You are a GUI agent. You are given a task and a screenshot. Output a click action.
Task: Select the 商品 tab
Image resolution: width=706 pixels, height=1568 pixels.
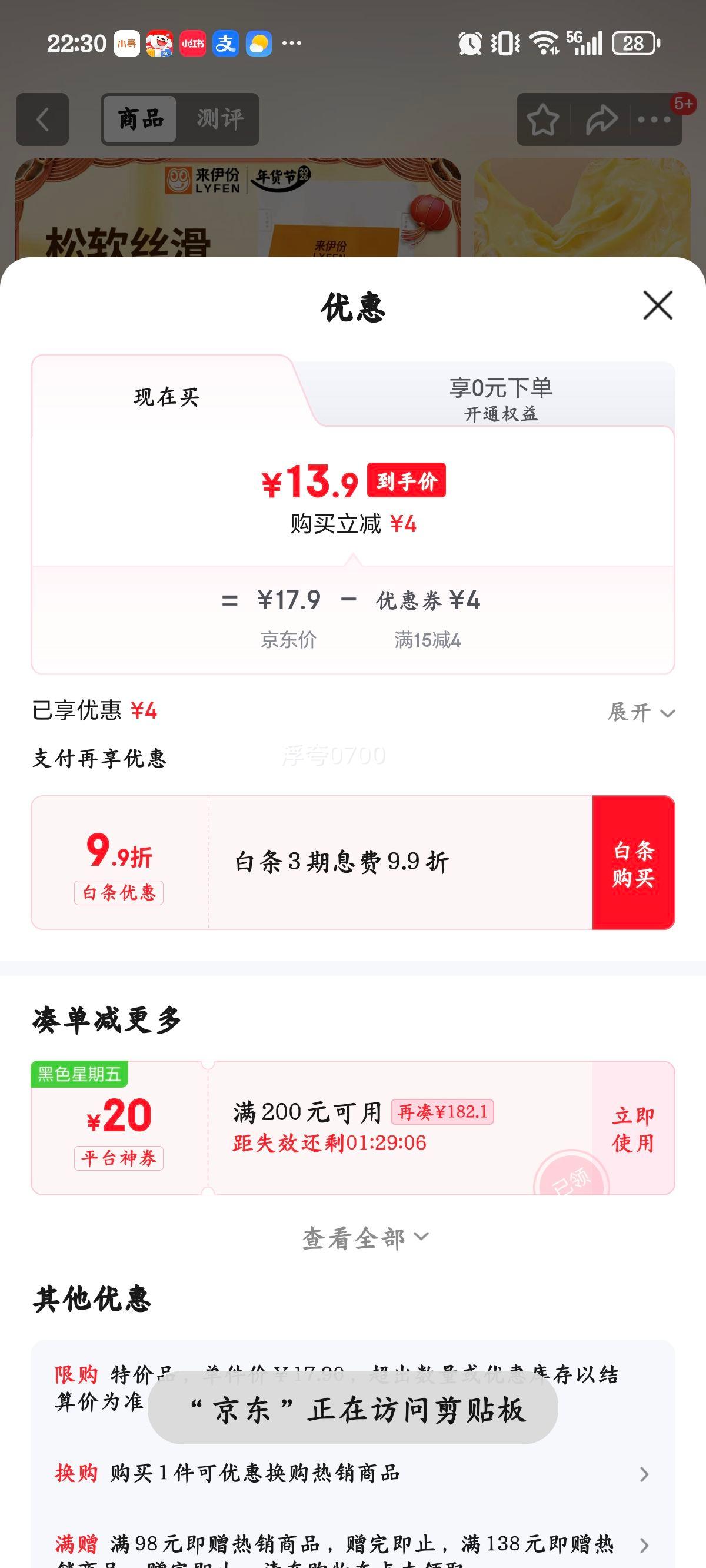[x=140, y=118]
